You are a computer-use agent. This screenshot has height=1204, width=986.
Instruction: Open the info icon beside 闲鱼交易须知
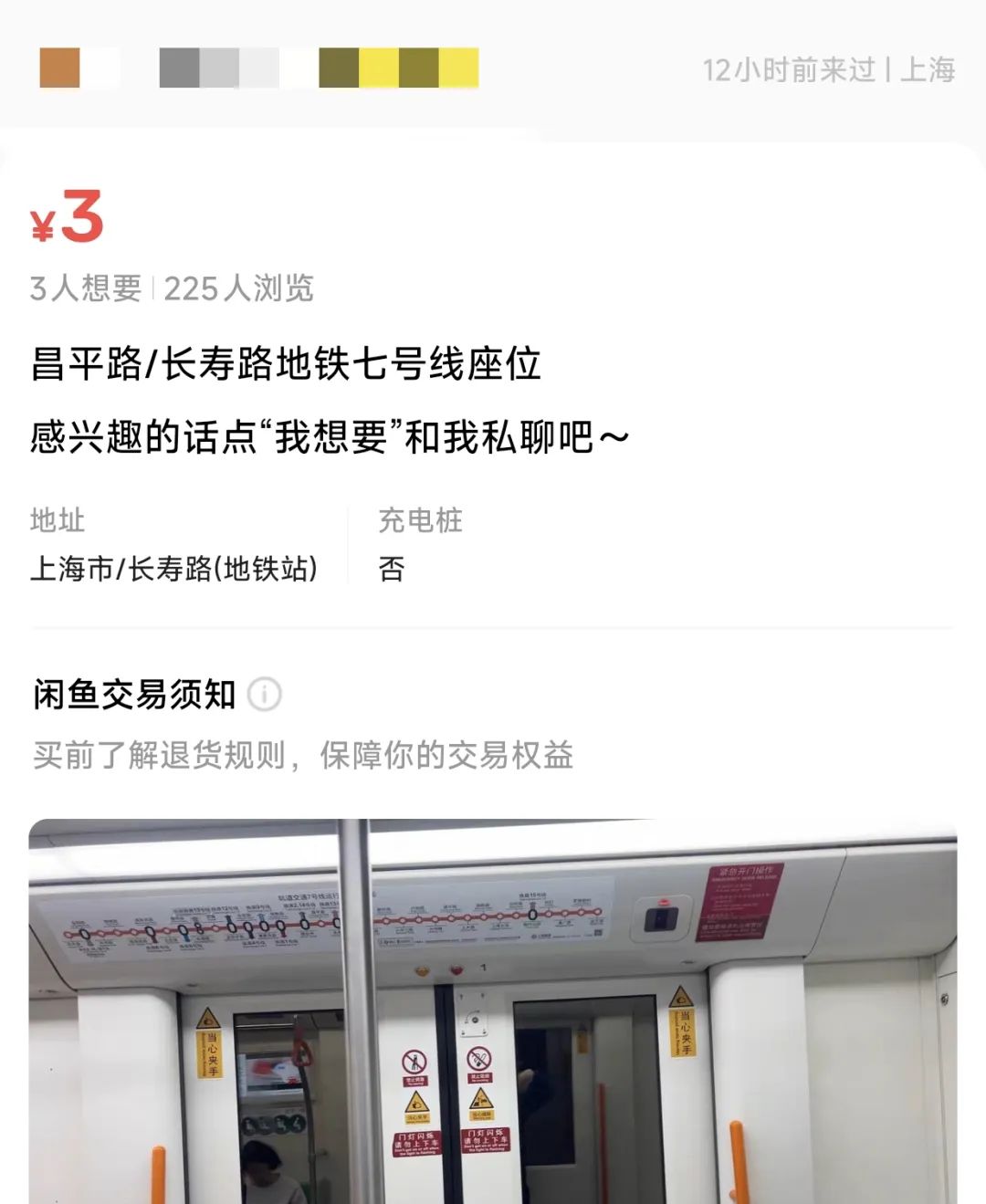(x=265, y=695)
